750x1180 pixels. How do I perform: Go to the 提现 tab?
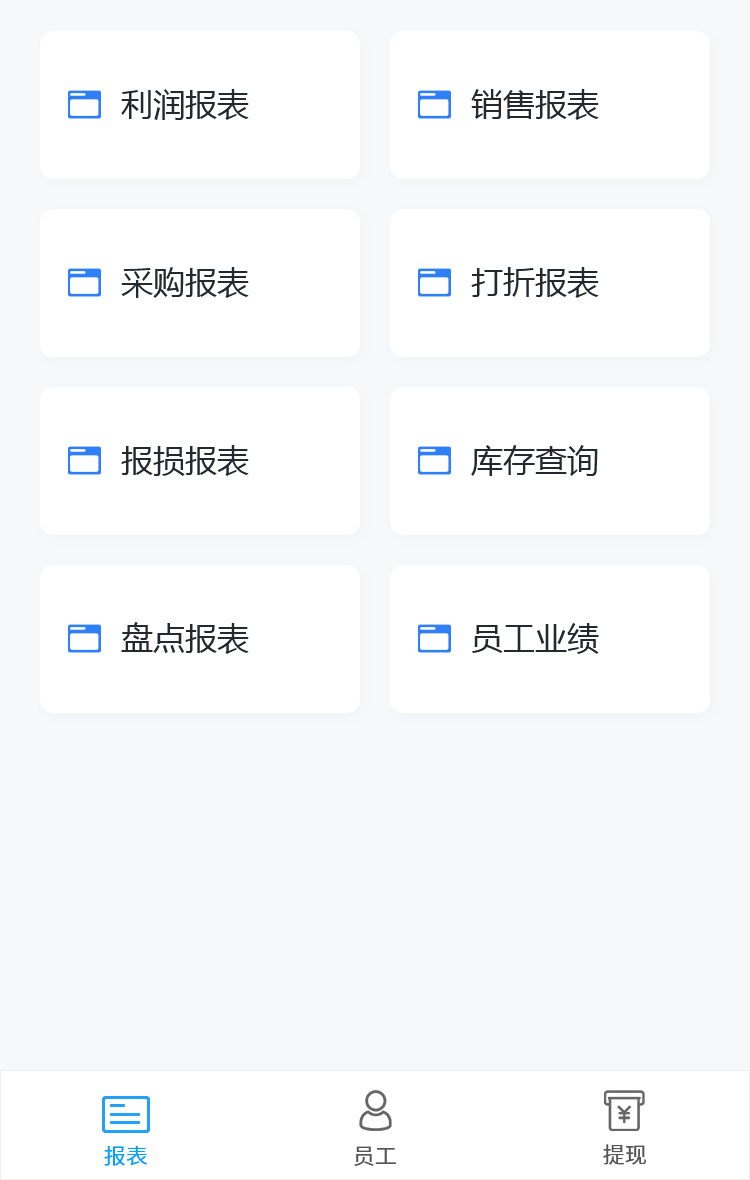pyautogui.click(x=625, y=1128)
